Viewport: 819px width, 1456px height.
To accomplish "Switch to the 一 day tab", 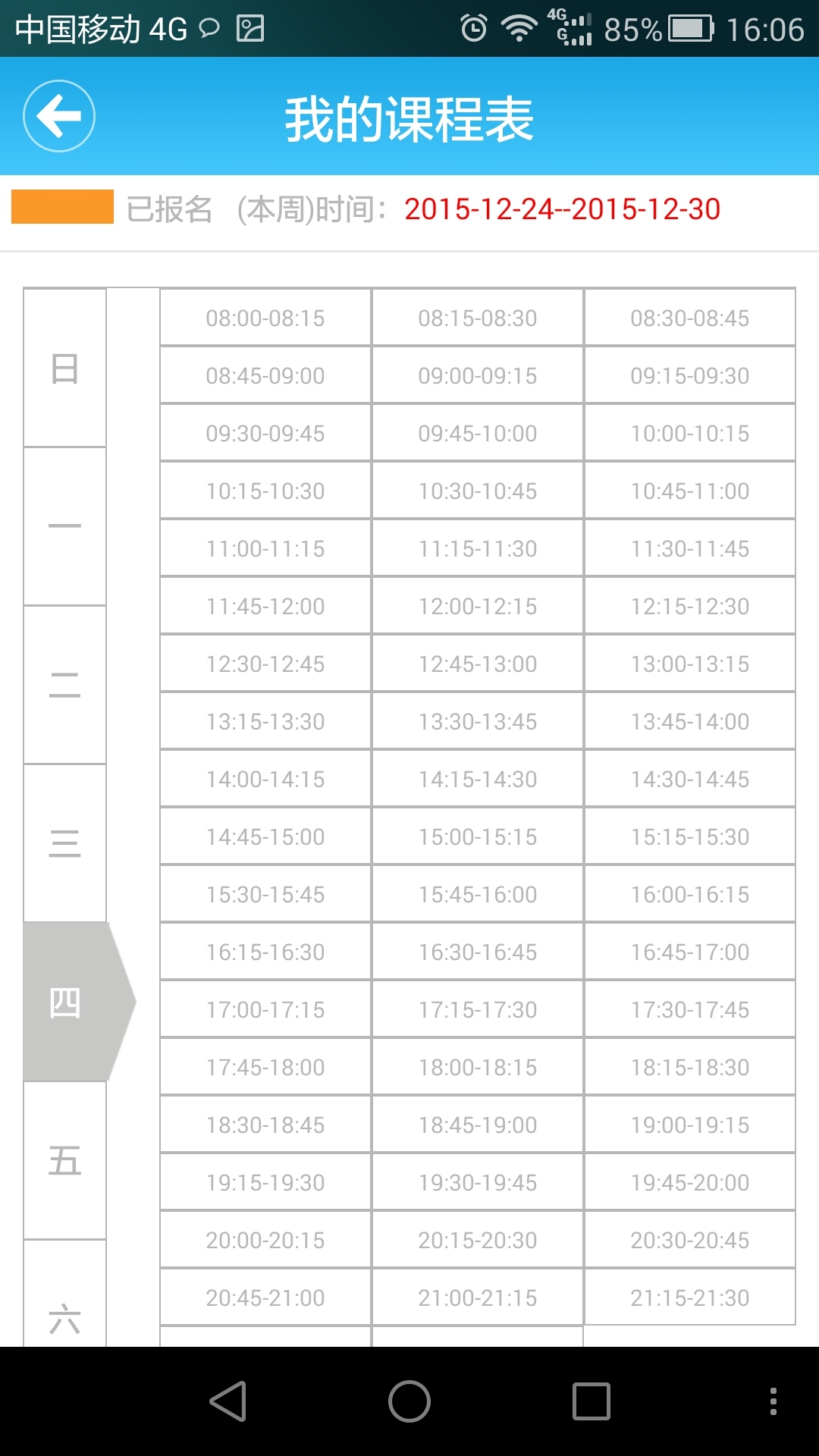I will (64, 526).
